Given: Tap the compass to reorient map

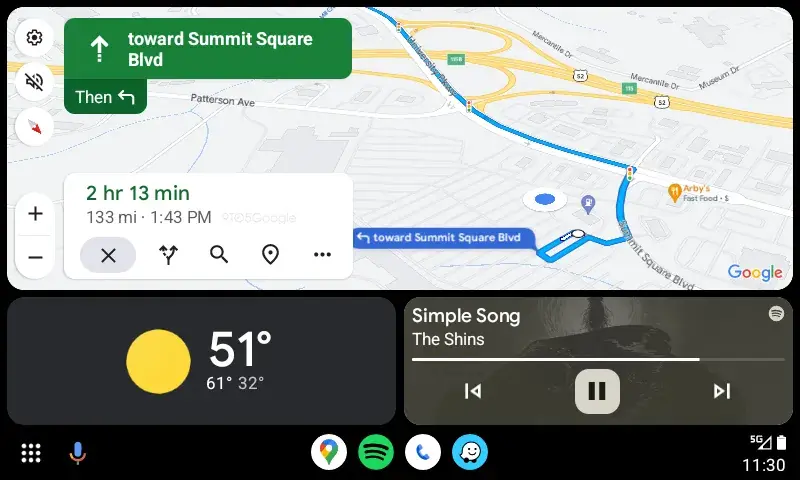Looking at the screenshot, I should pyautogui.click(x=35, y=126).
